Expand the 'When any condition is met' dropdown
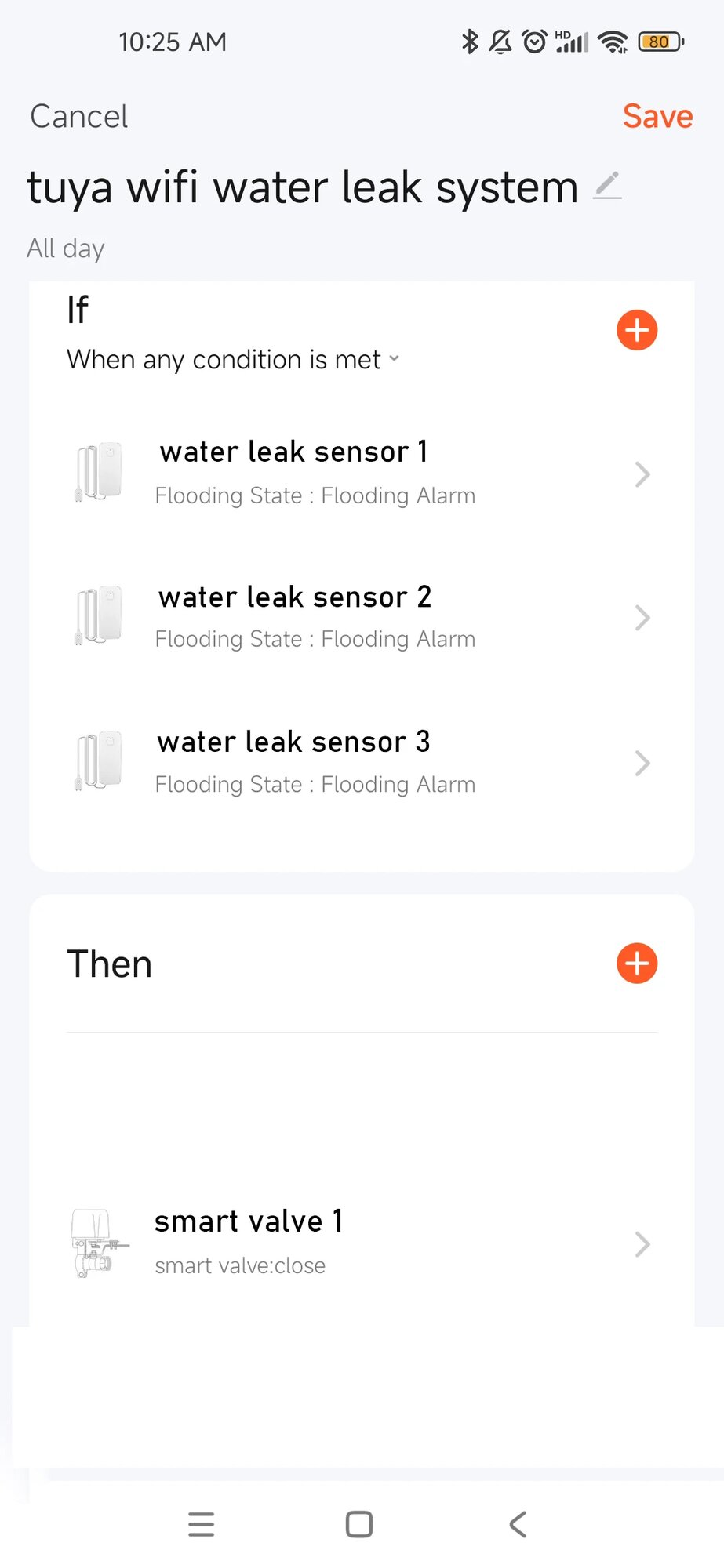Image resolution: width=724 pixels, height=1568 pixels. 233,360
